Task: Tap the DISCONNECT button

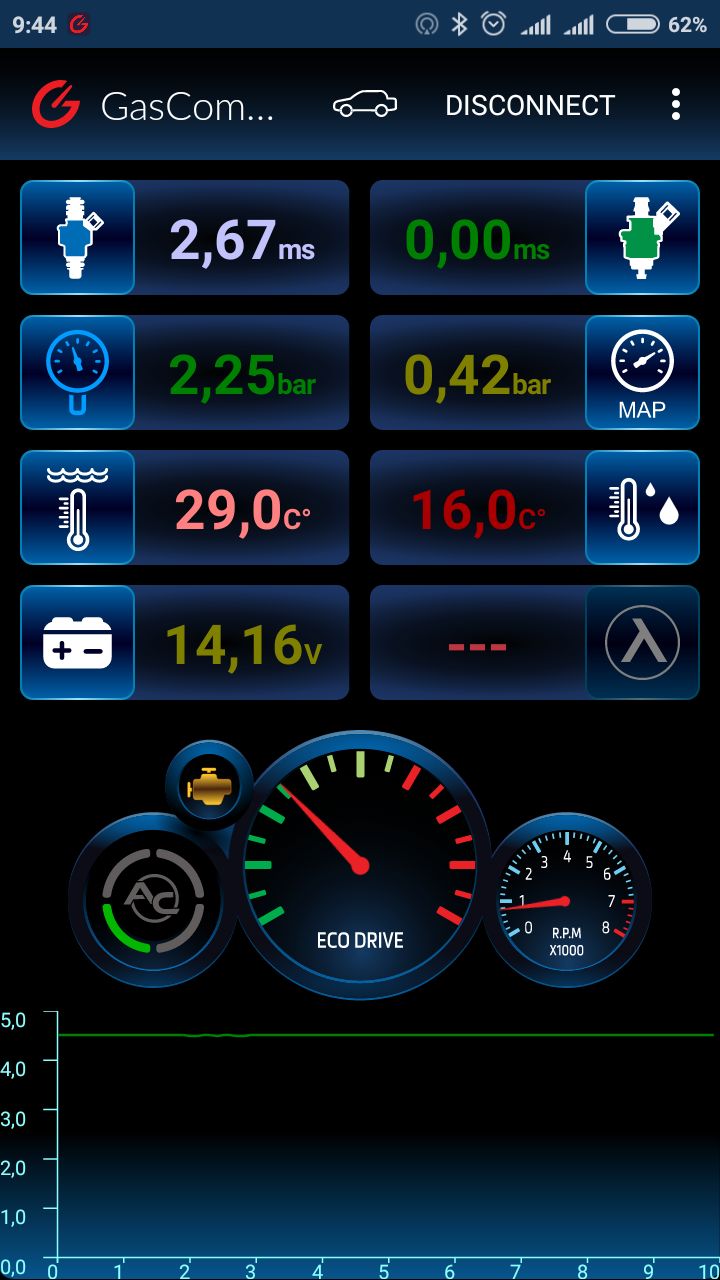Action: (530, 105)
